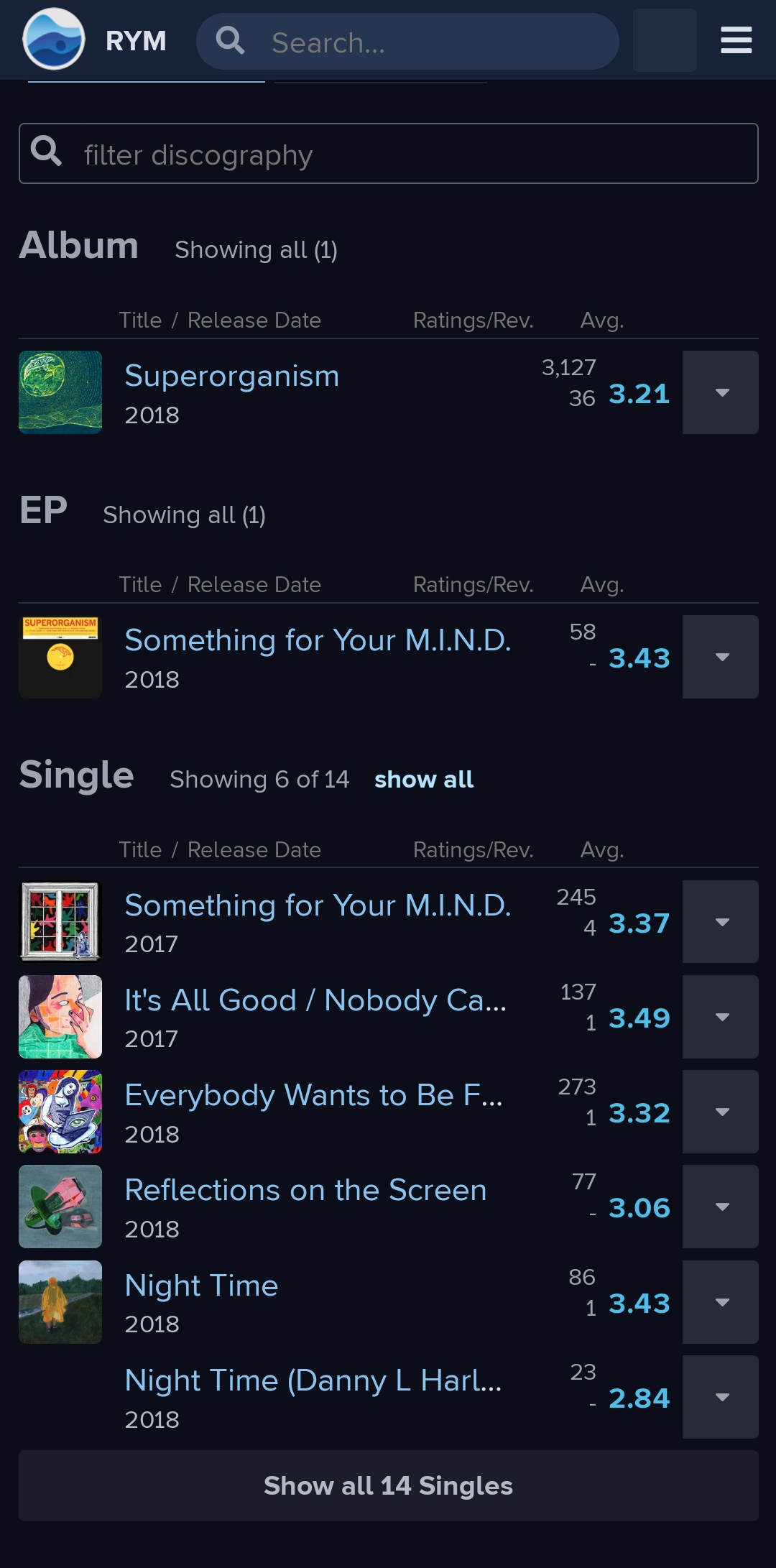Tap the filter discography field
This screenshot has width=776, height=1568.
389,154
